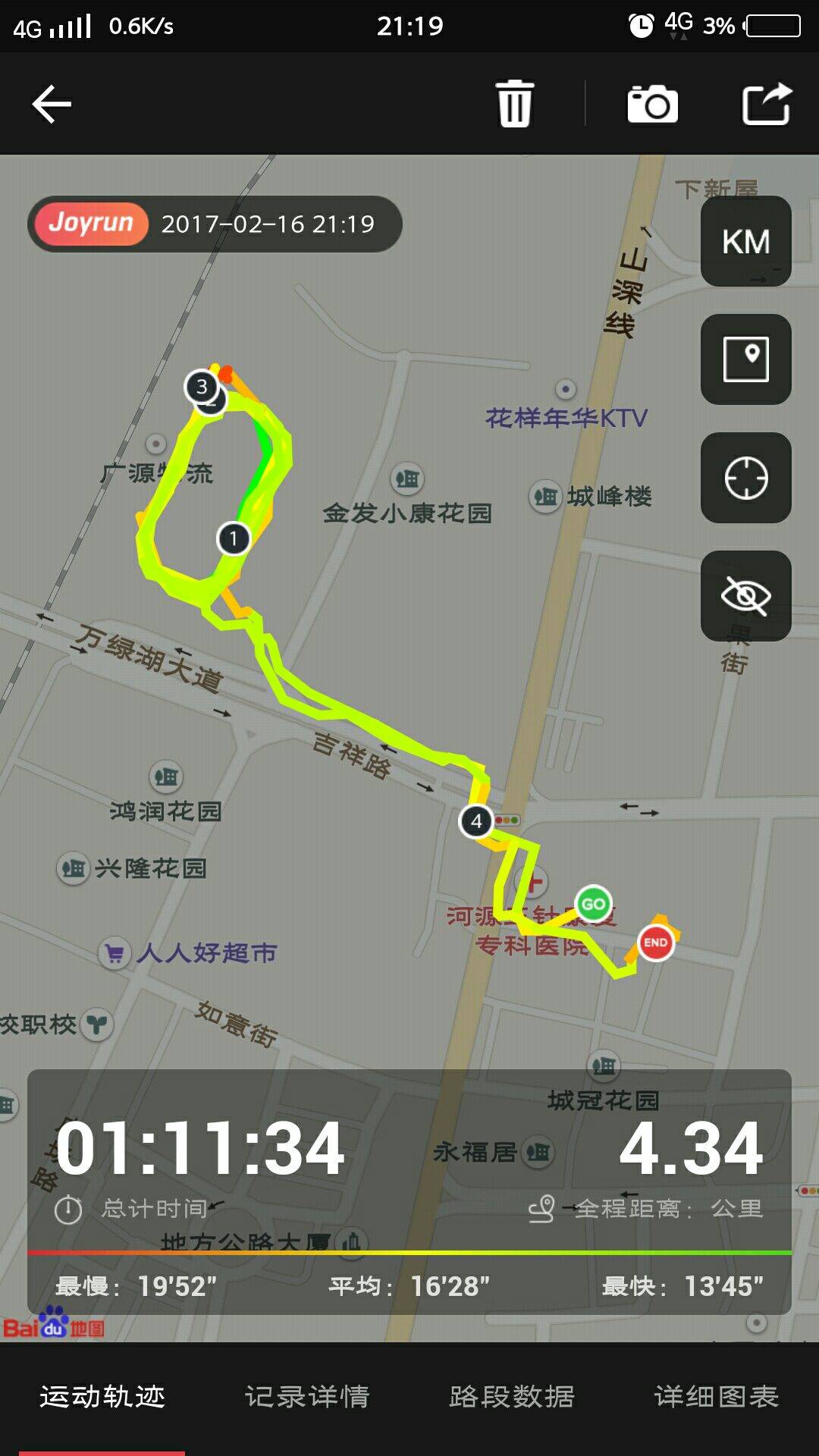This screenshot has width=819, height=1456.
Task: Share this running track
Action: click(767, 104)
